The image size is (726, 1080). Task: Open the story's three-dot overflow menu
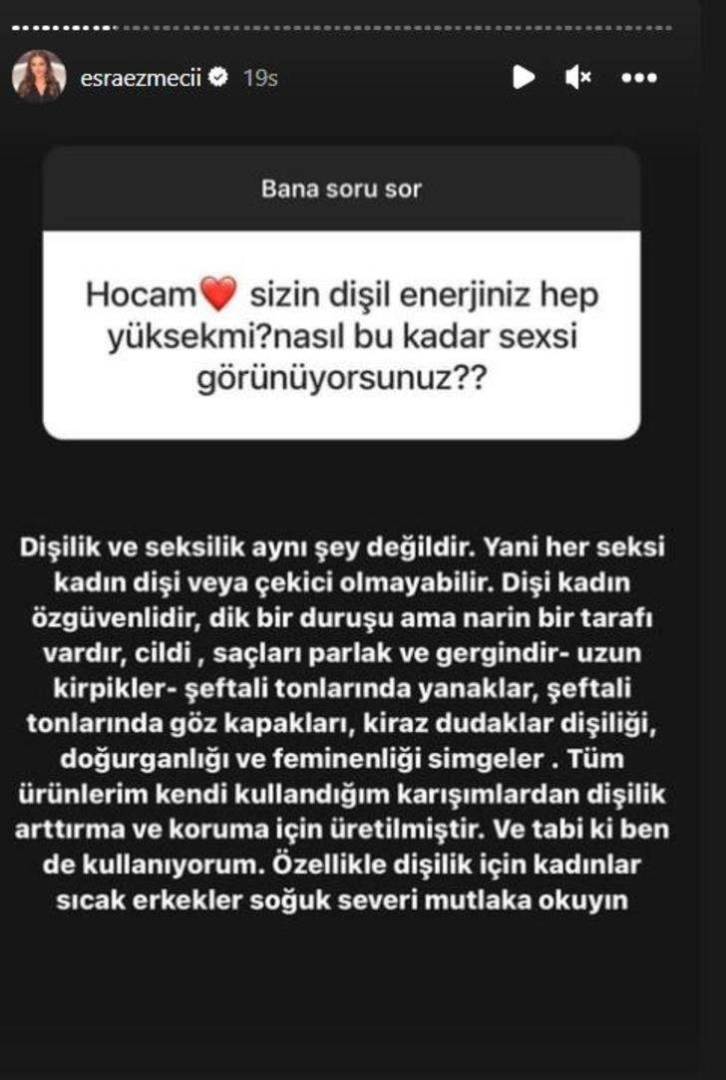[x=639, y=77]
